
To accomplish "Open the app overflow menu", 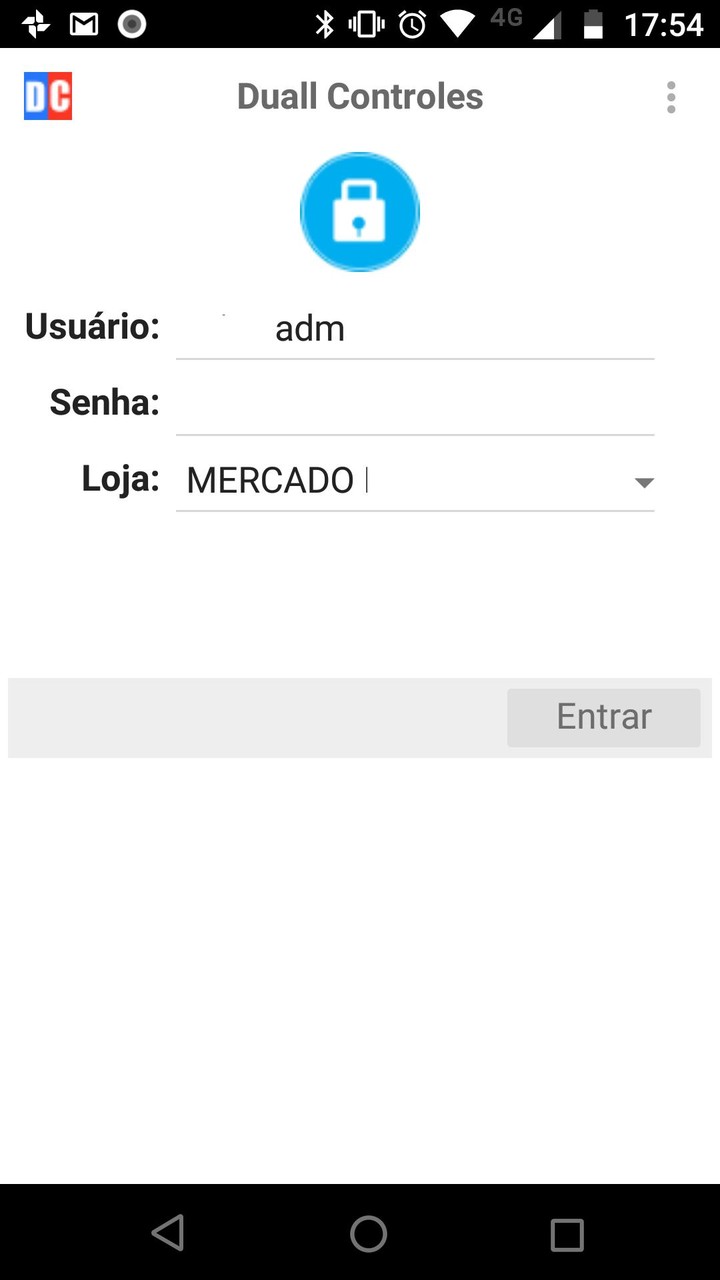I will click(x=671, y=96).
